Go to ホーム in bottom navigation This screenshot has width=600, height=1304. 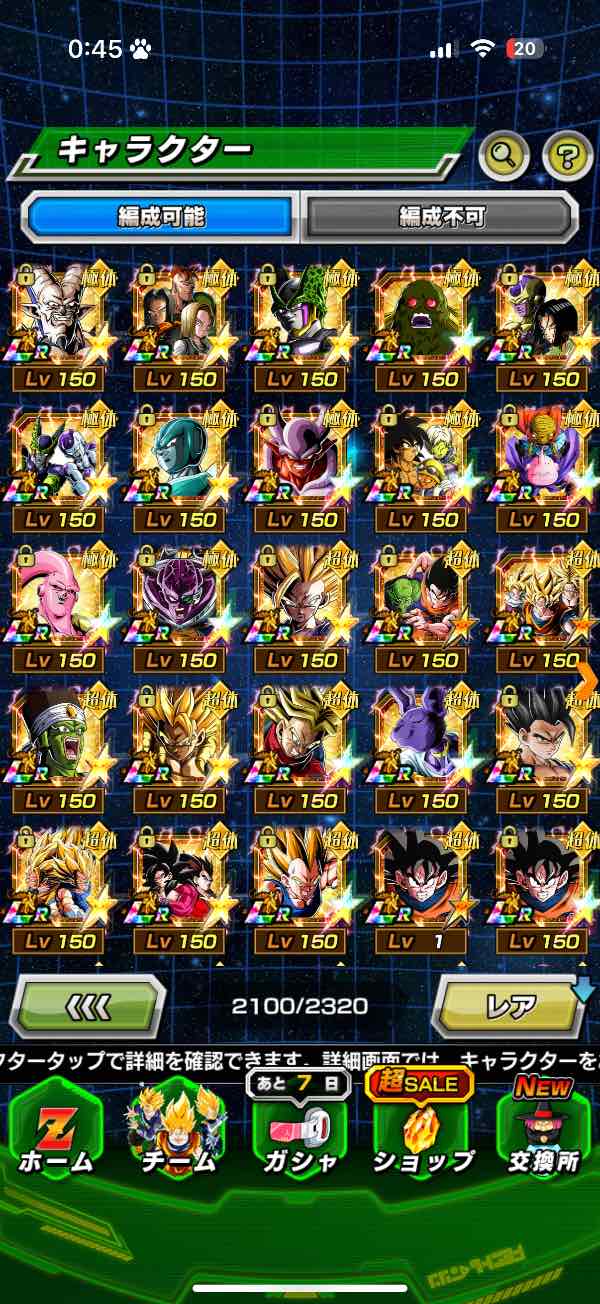(55, 1128)
